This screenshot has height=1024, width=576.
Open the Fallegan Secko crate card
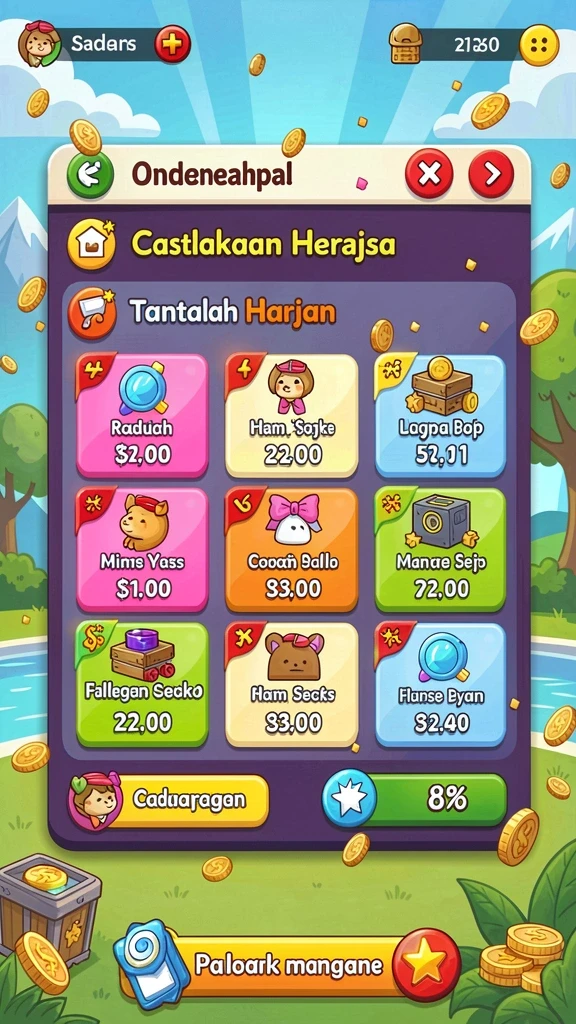(142, 684)
